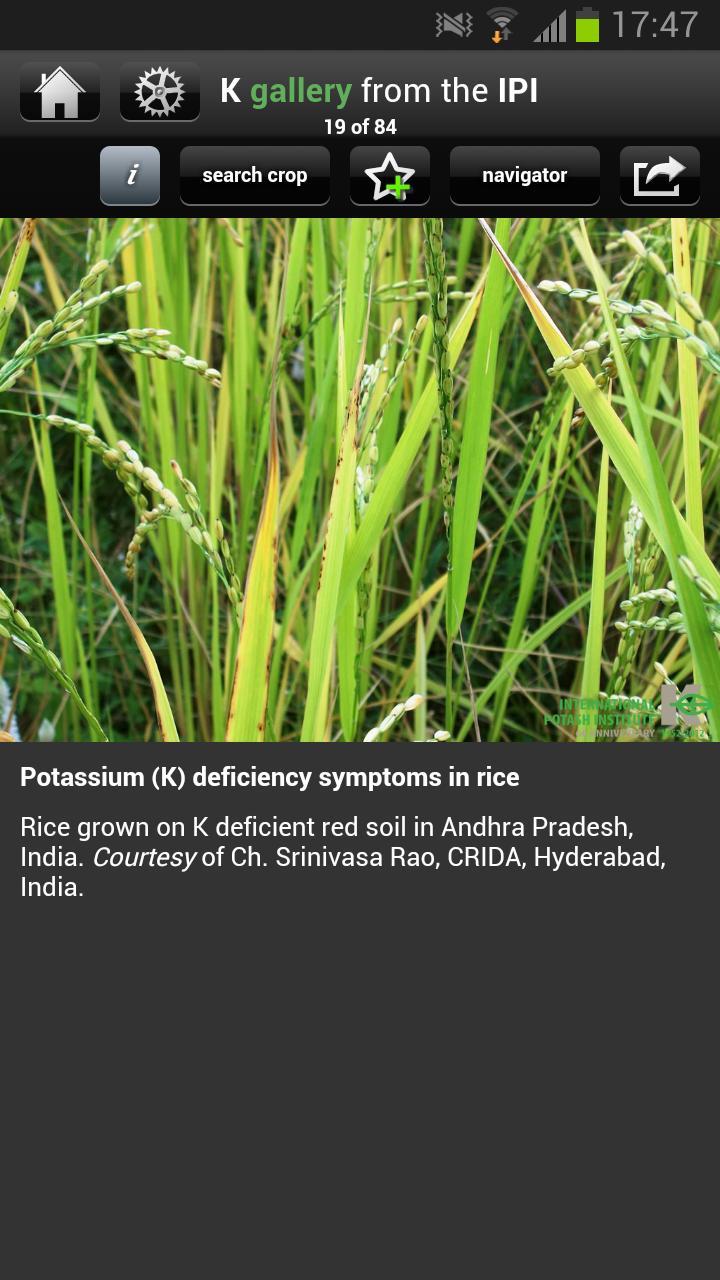Open the navigator
720x1280 pixels.
click(524, 175)
